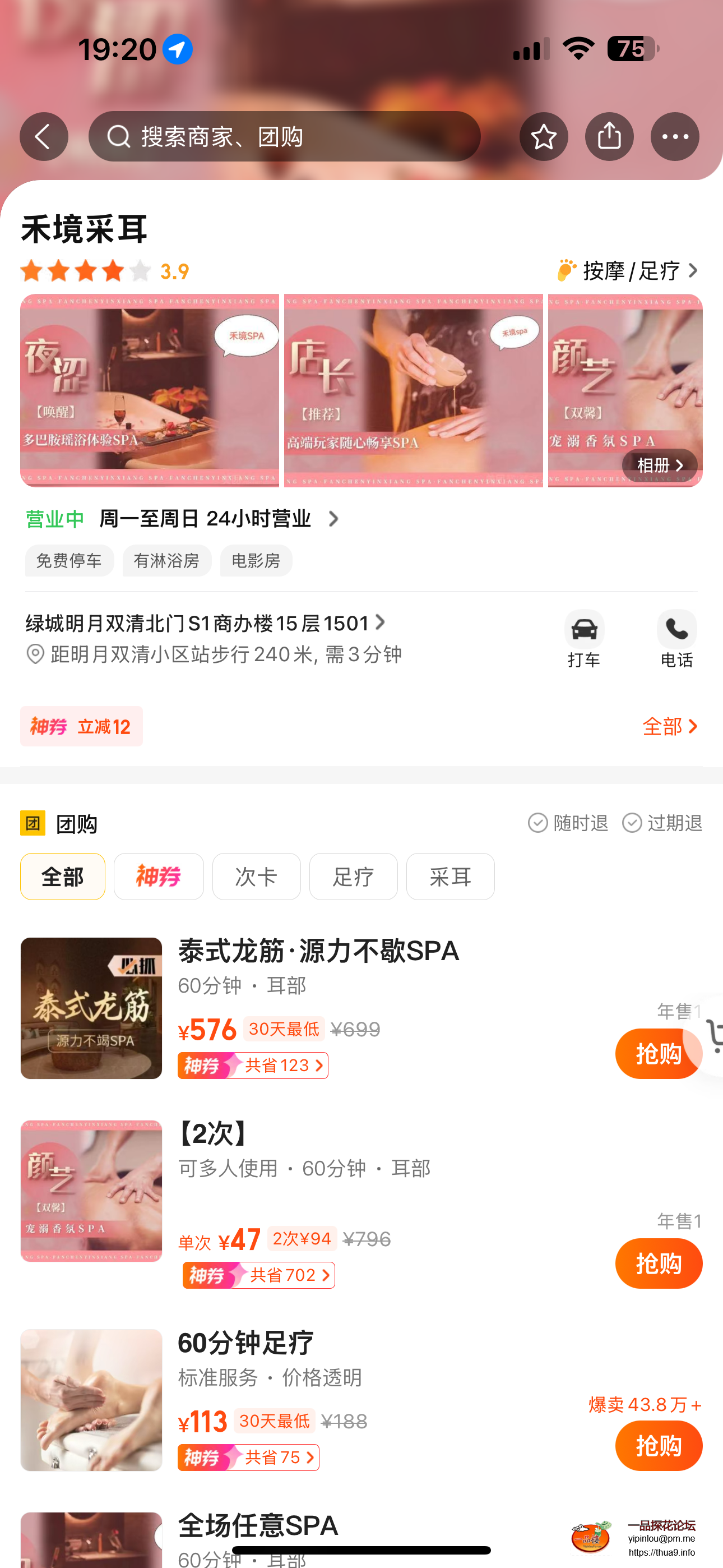Tap 打车 to hail a ride
The width and height of the screenshot is (723, 1568).
583,639
